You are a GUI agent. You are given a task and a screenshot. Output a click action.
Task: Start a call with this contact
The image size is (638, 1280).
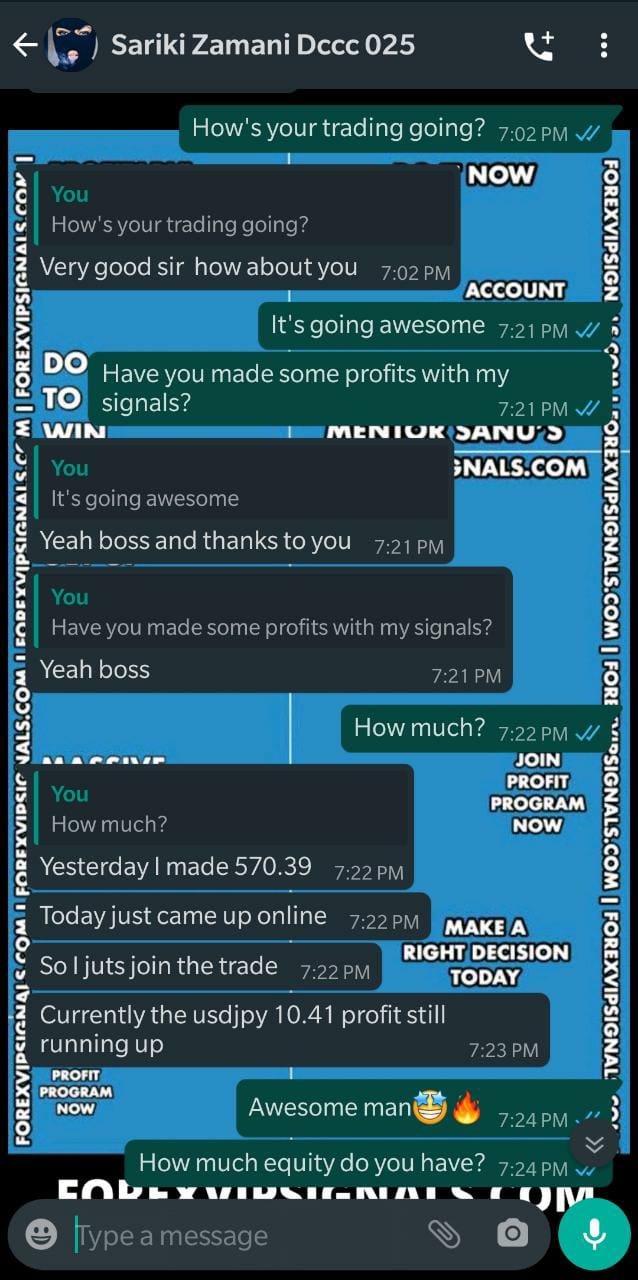[x=538, y=45]
